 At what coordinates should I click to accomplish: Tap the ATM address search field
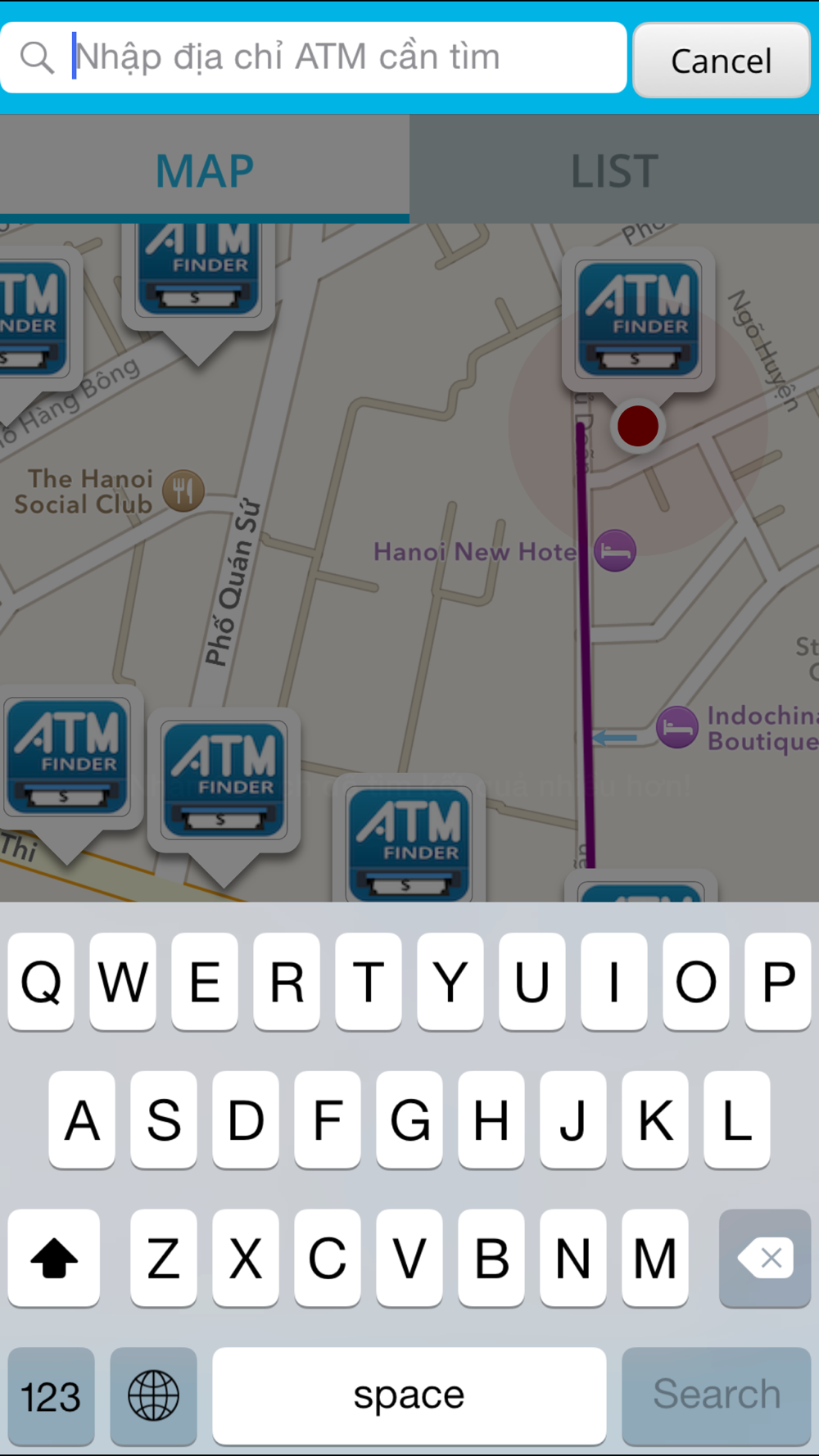pyautogui.click(x=314, y=57)
